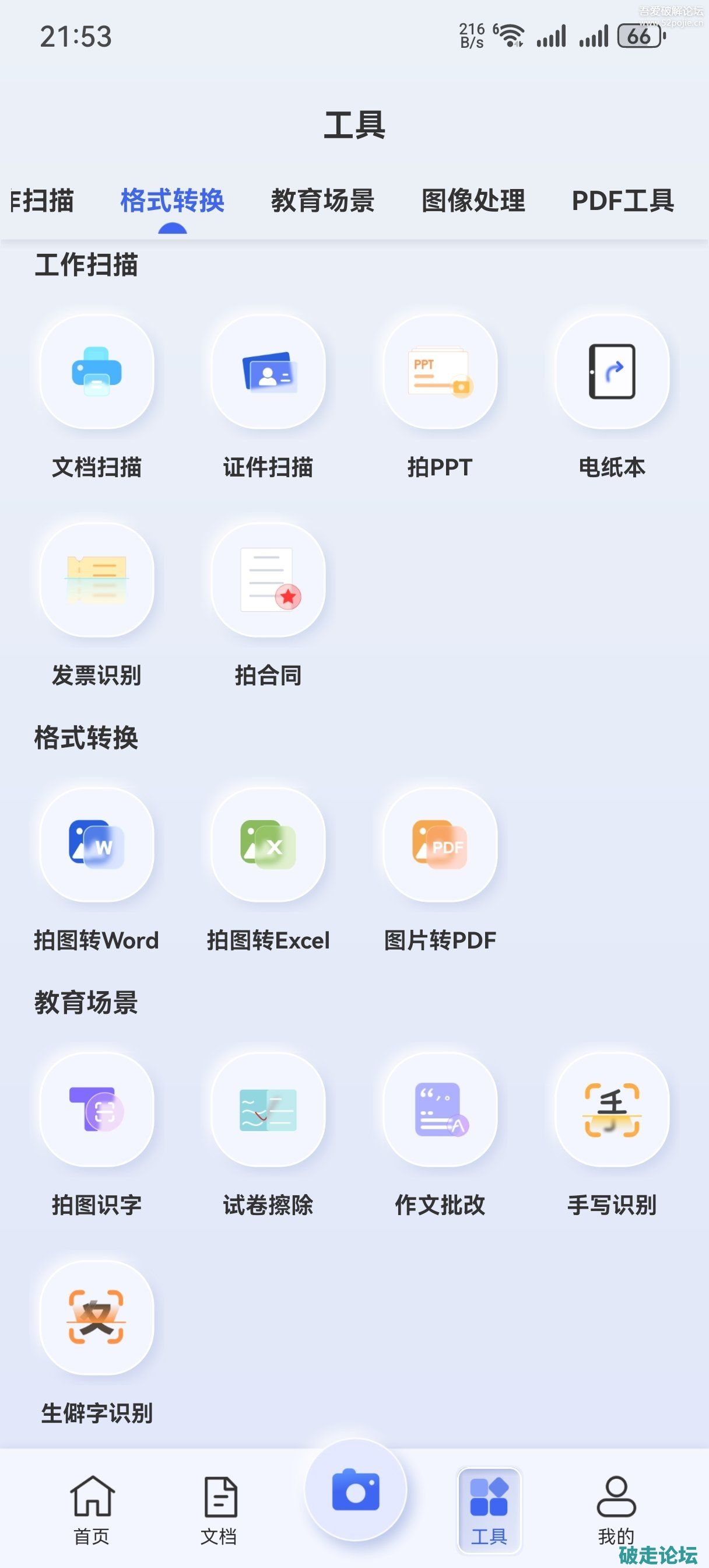
Task: Open 拍图转Excel converter
Action: (268, 845)
